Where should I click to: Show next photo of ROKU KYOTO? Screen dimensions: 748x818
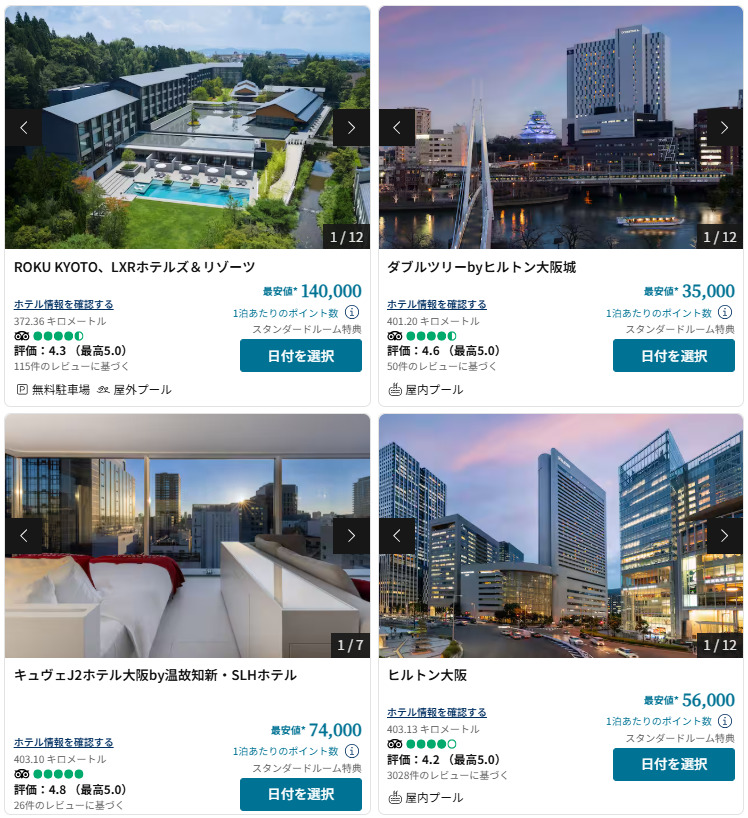[351, 128]
